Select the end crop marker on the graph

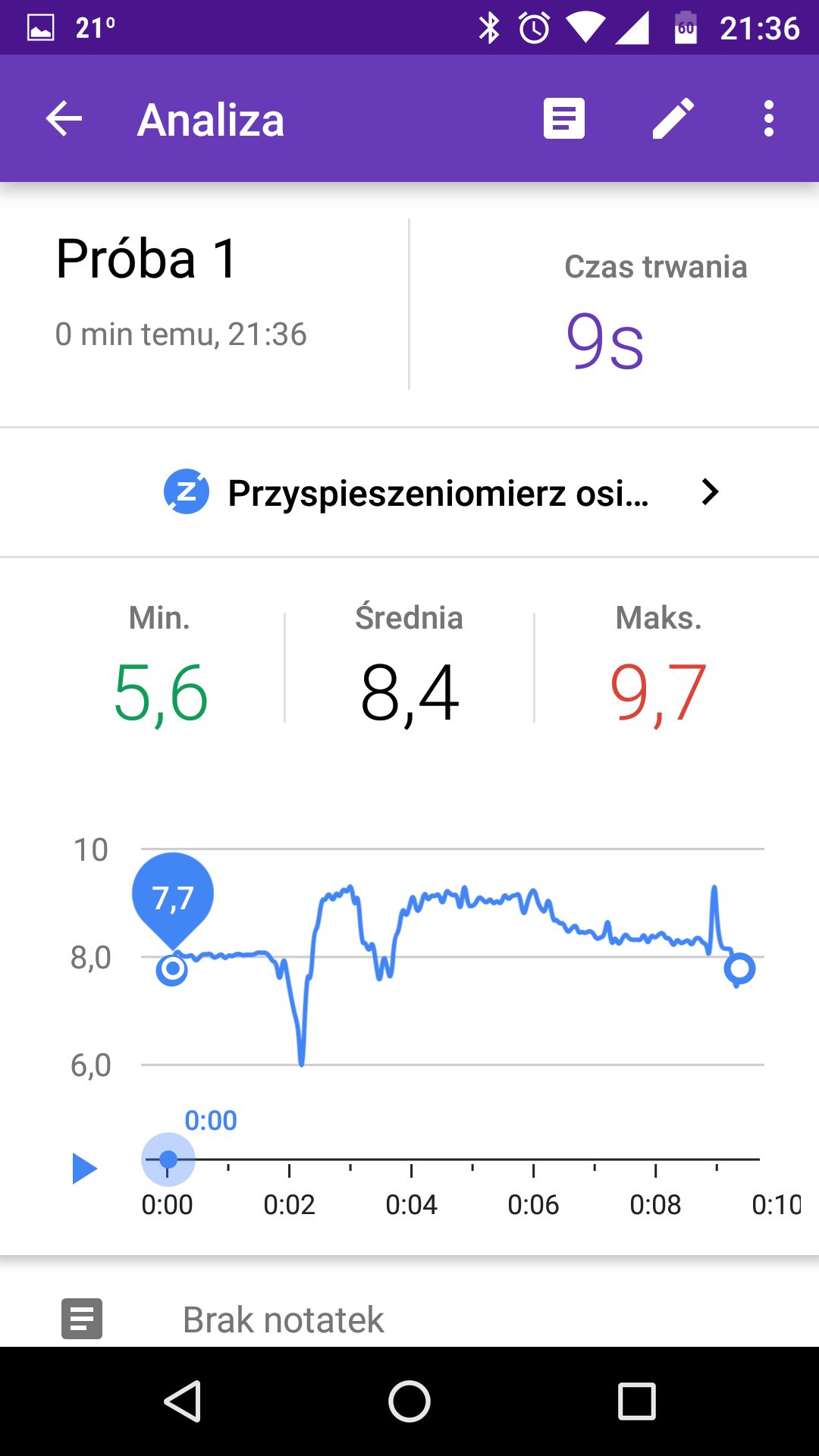[x=739, y=969]
